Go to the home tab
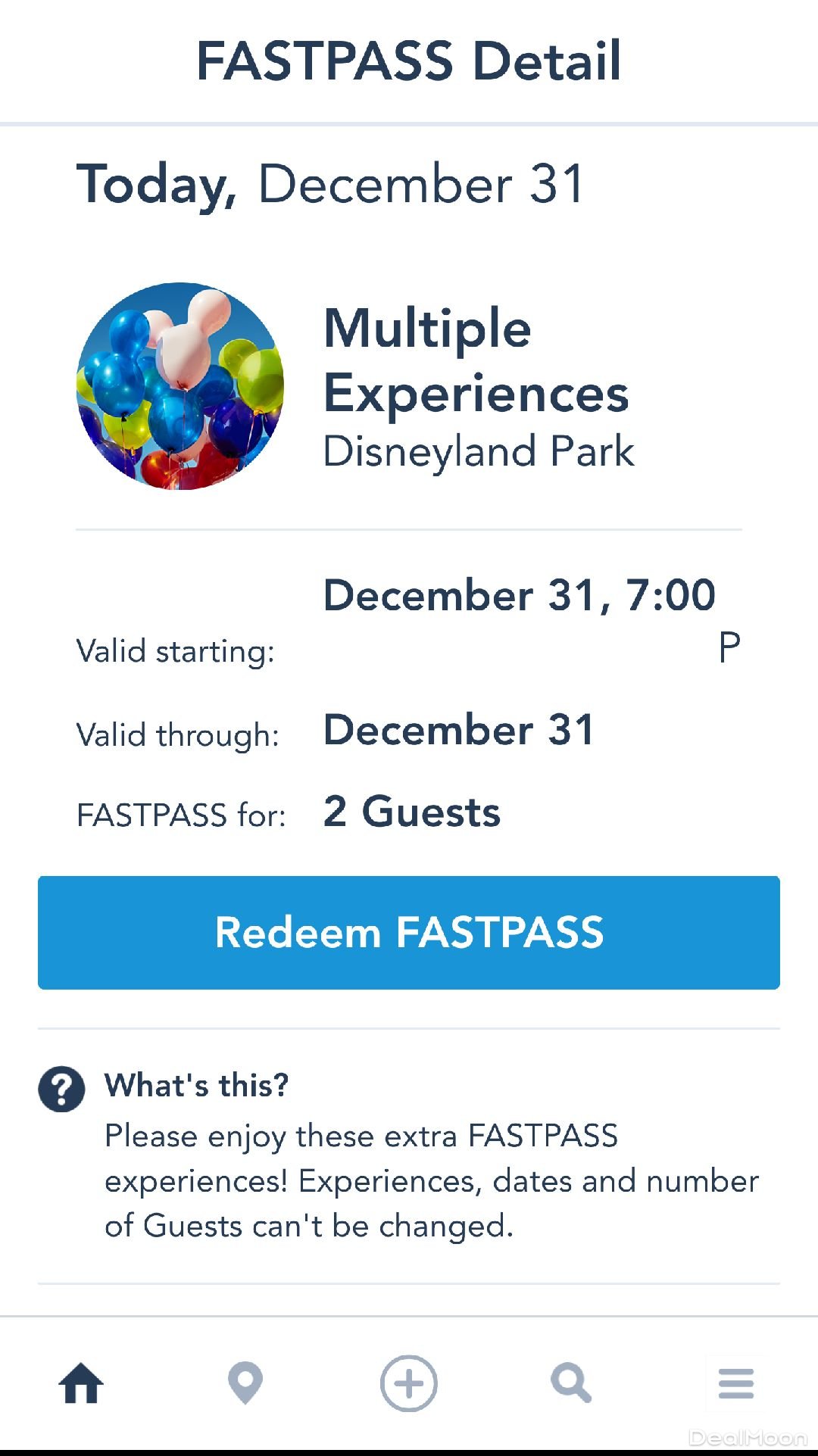818x1456 pixels. tap(81, 1383)
